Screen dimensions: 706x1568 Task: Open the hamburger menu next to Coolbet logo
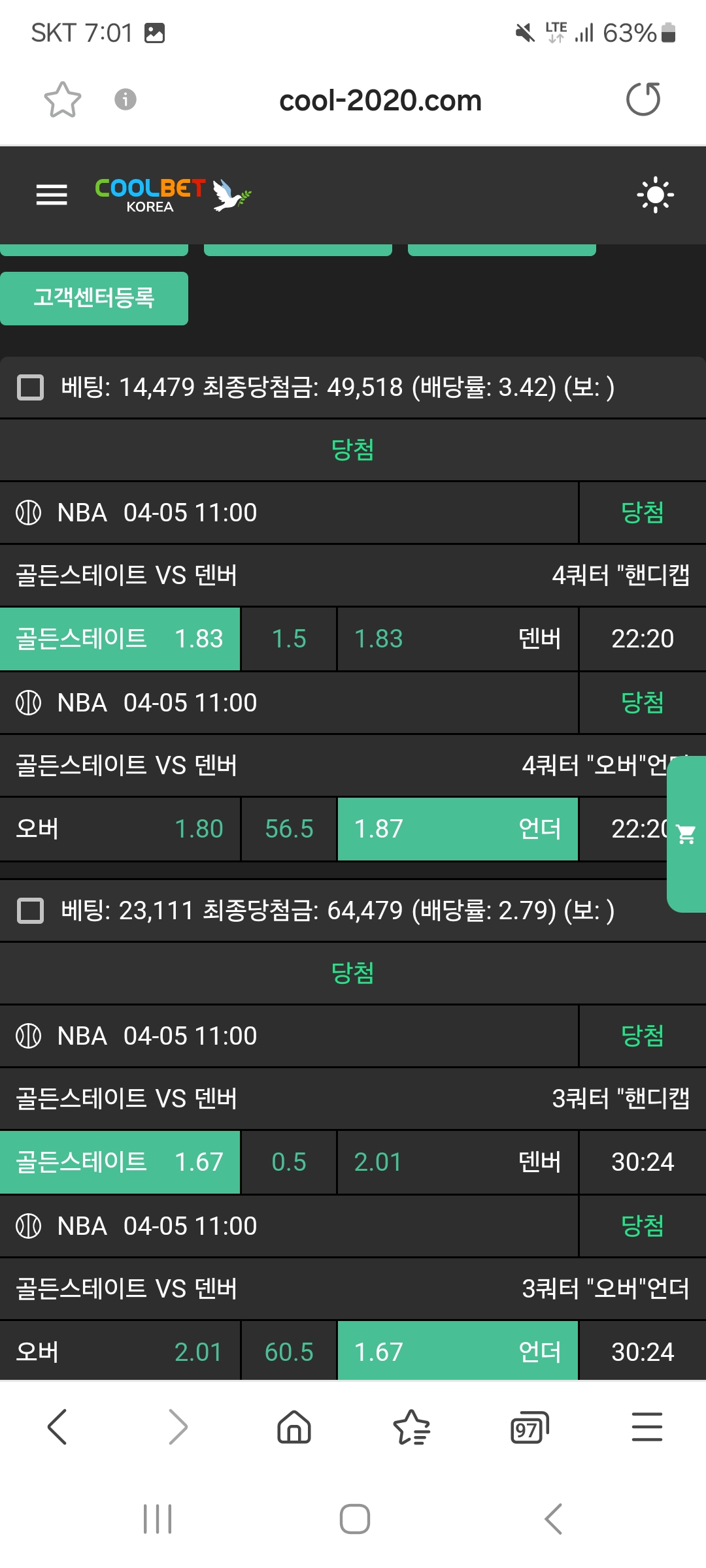[52, 195]
